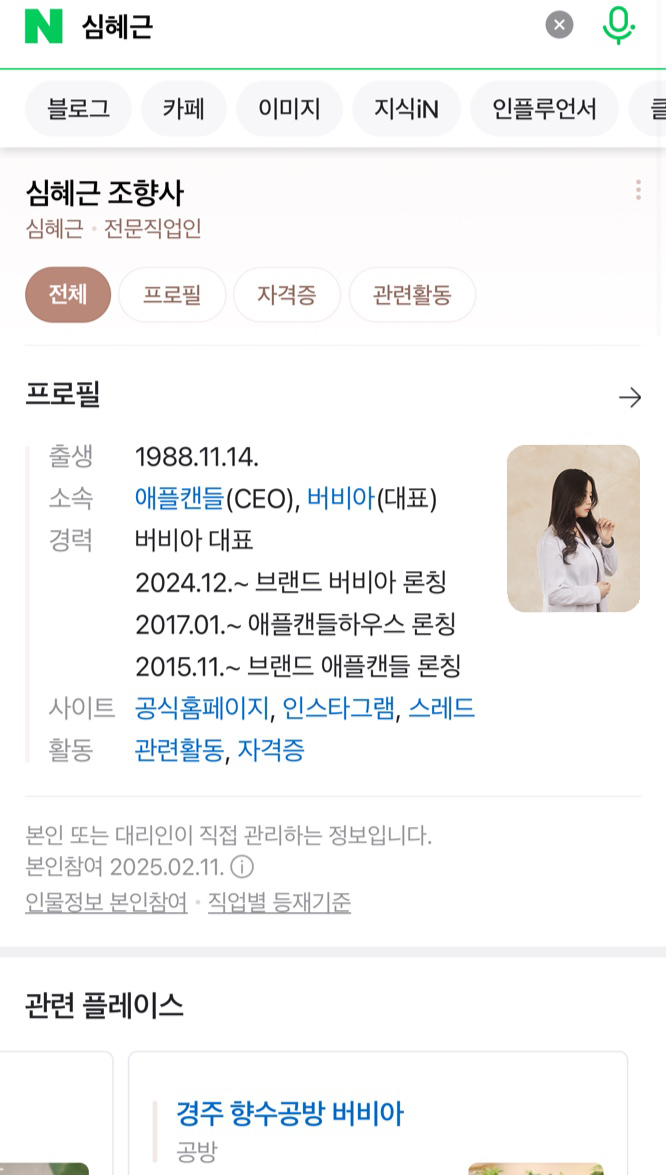Start voice search with the microphone
666x1175 pixels.
click(x=619, y=25)
